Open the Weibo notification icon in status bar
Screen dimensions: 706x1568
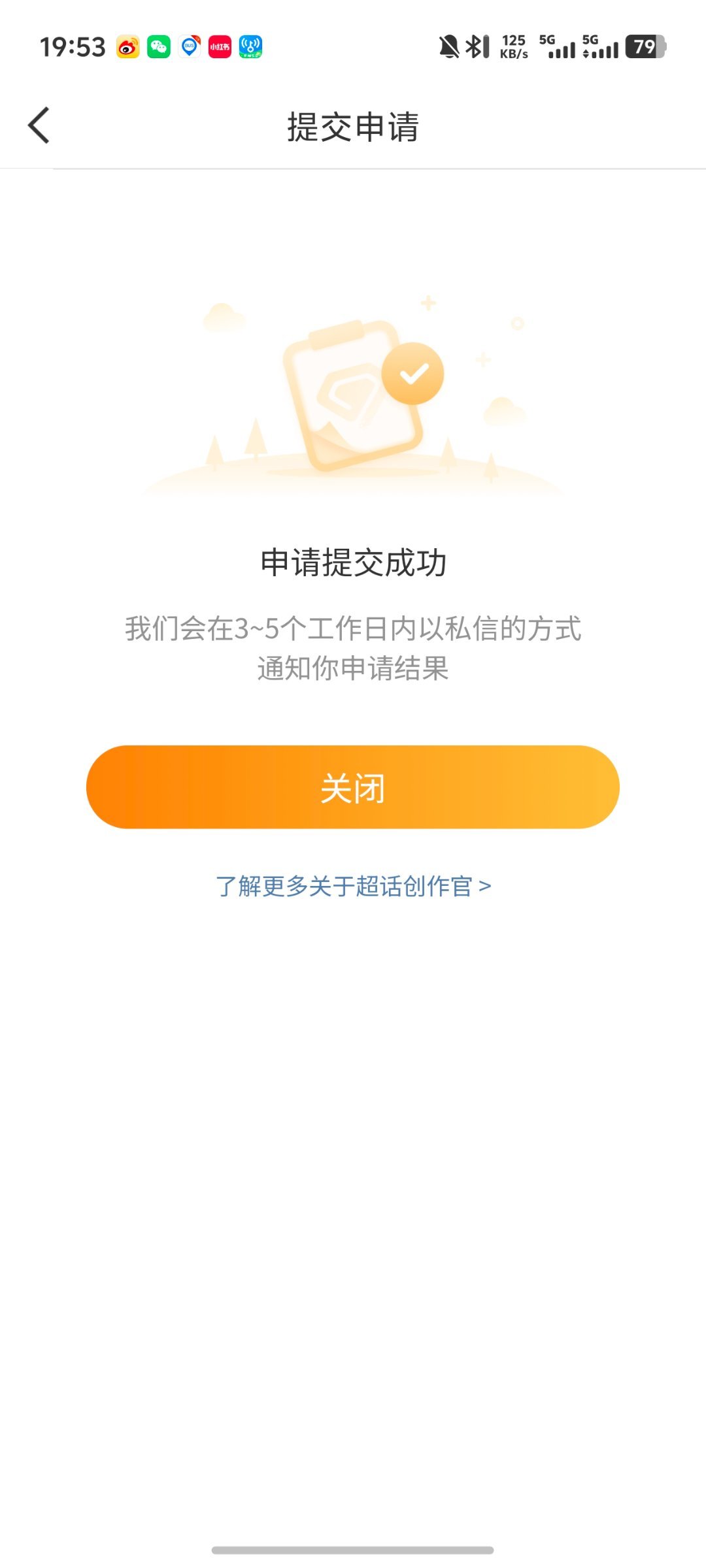pos(126,46)
